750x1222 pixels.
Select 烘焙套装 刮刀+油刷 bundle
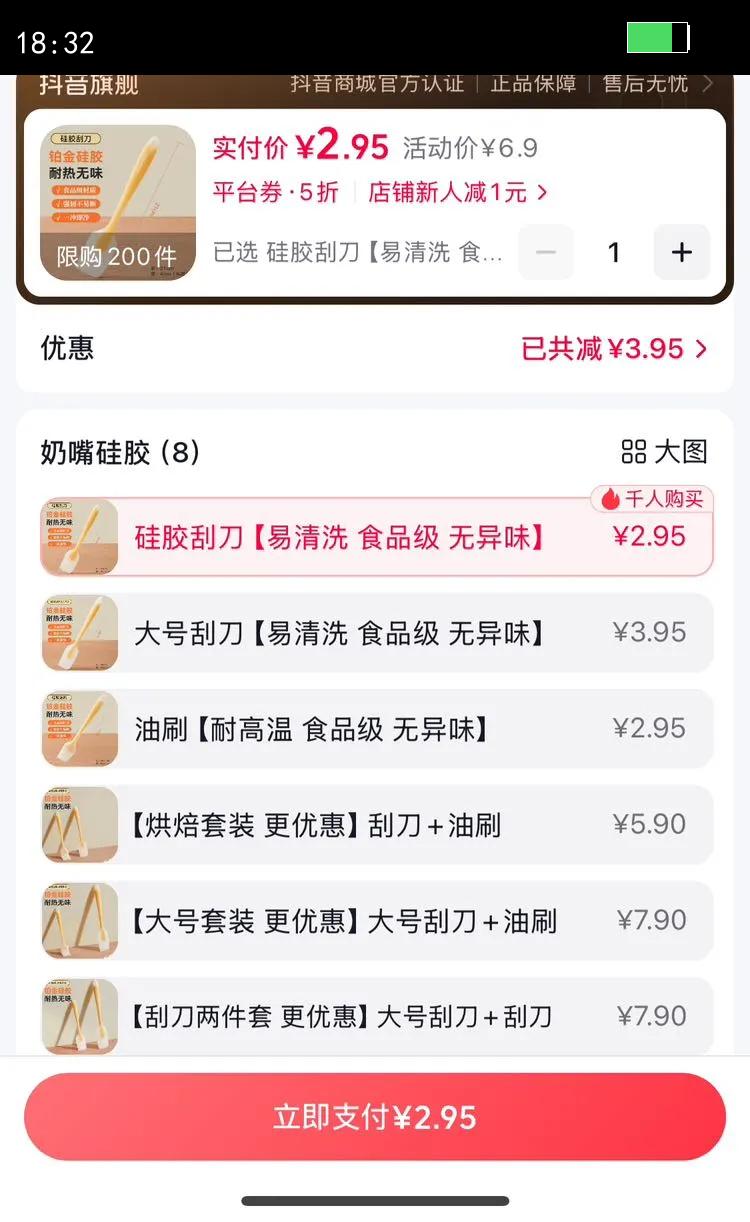(376, 825)
